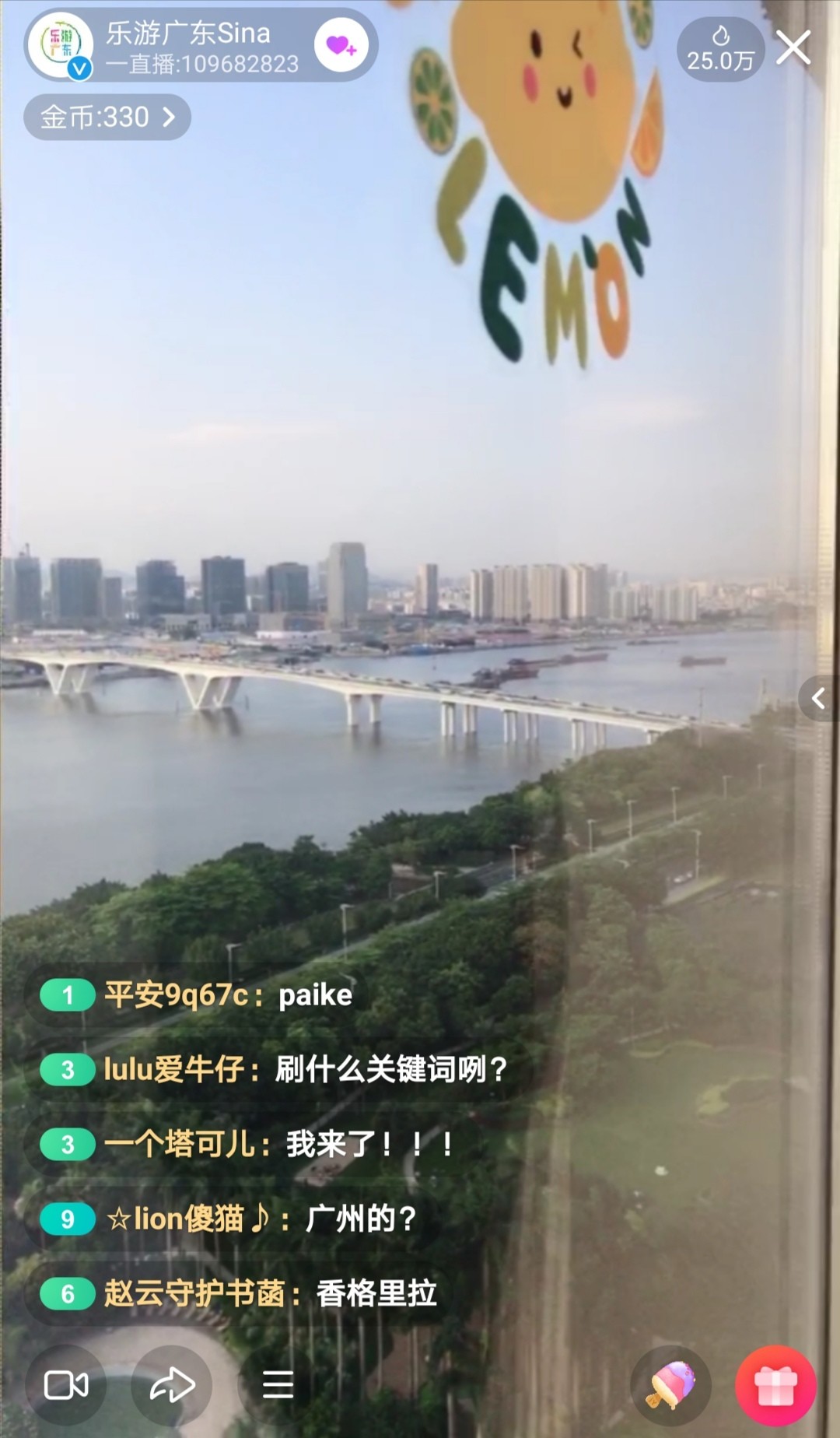Follow the streamer with heart plus button
840x1438 pixels.
click(x=341, y=45)
